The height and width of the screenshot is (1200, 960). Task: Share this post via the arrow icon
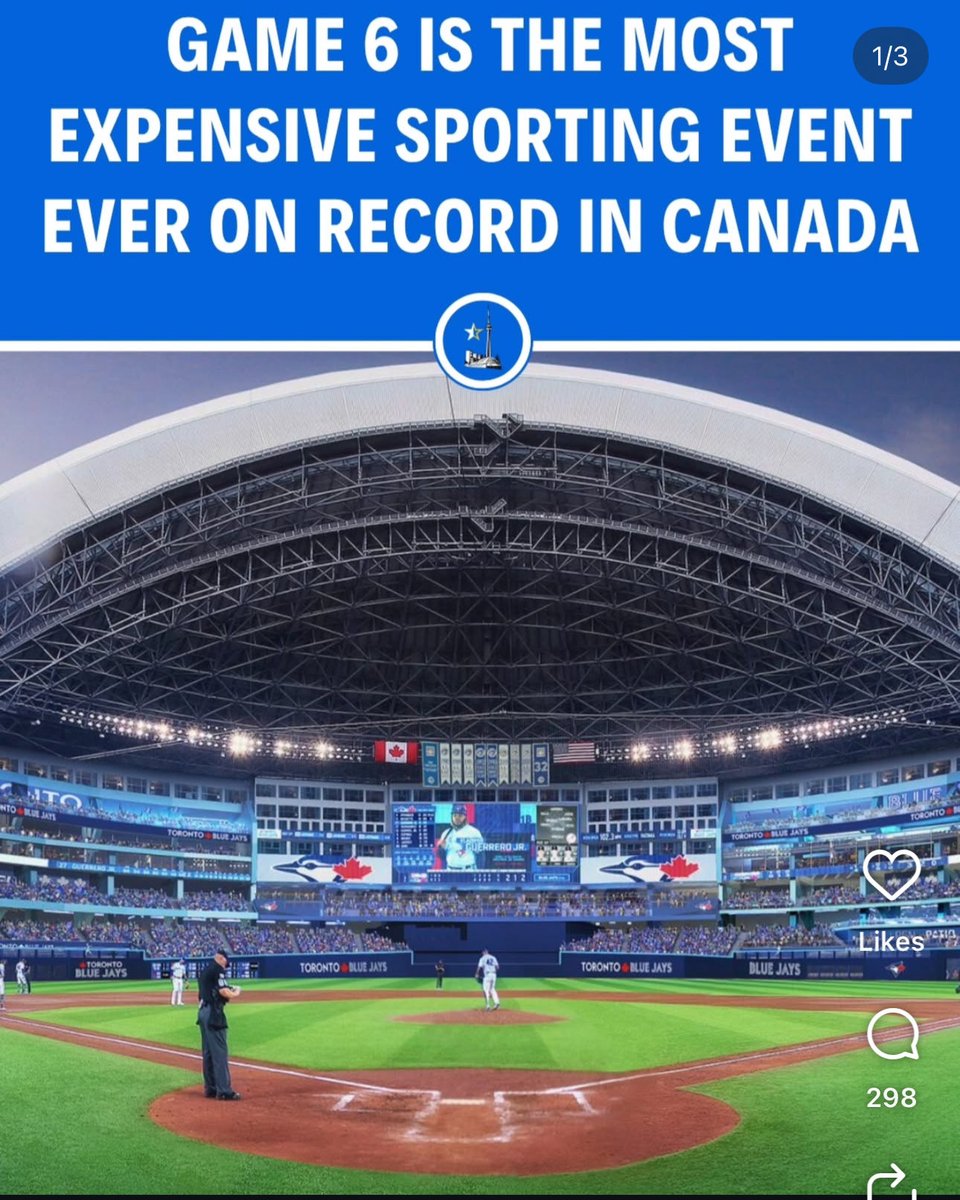pos(891,1184)
